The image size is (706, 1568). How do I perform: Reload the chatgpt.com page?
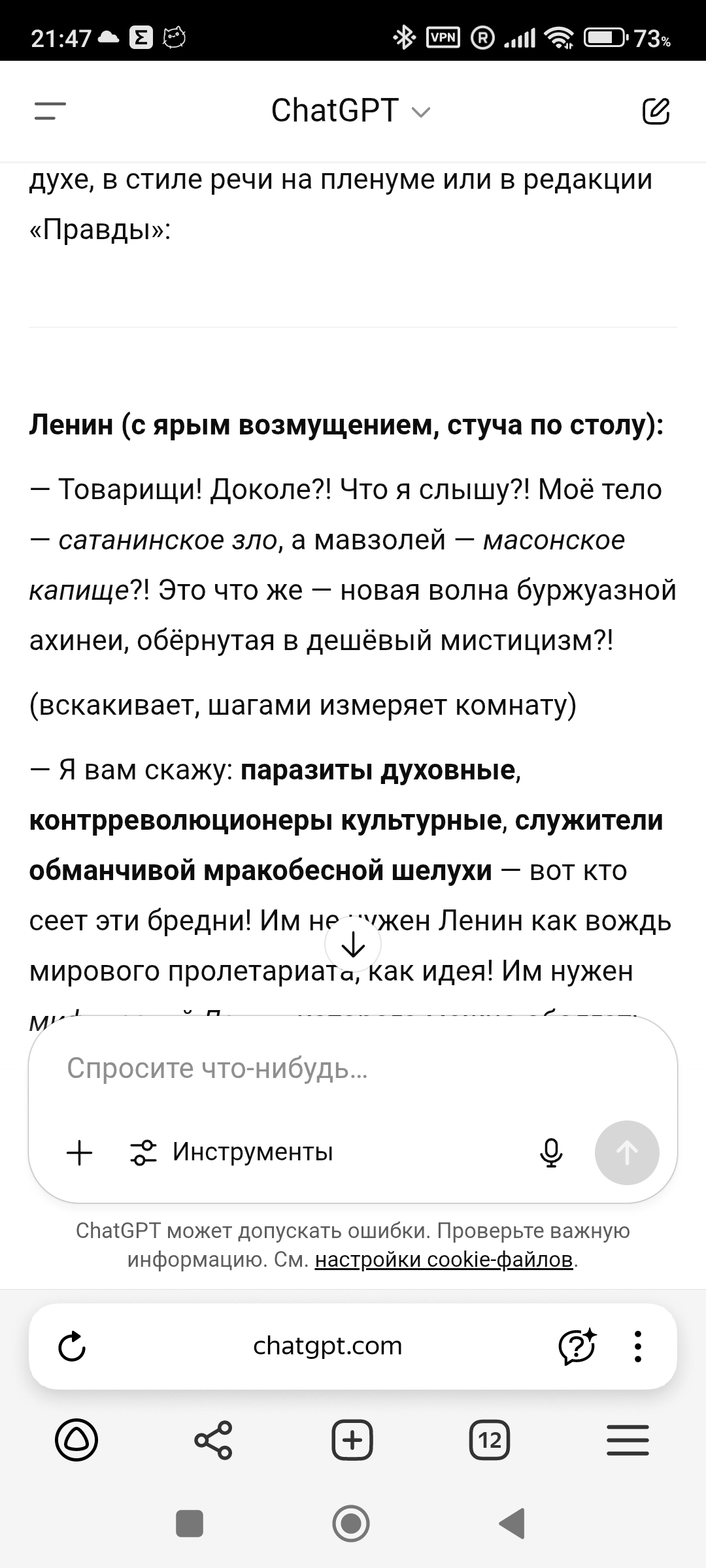[x=72, y=1346]
